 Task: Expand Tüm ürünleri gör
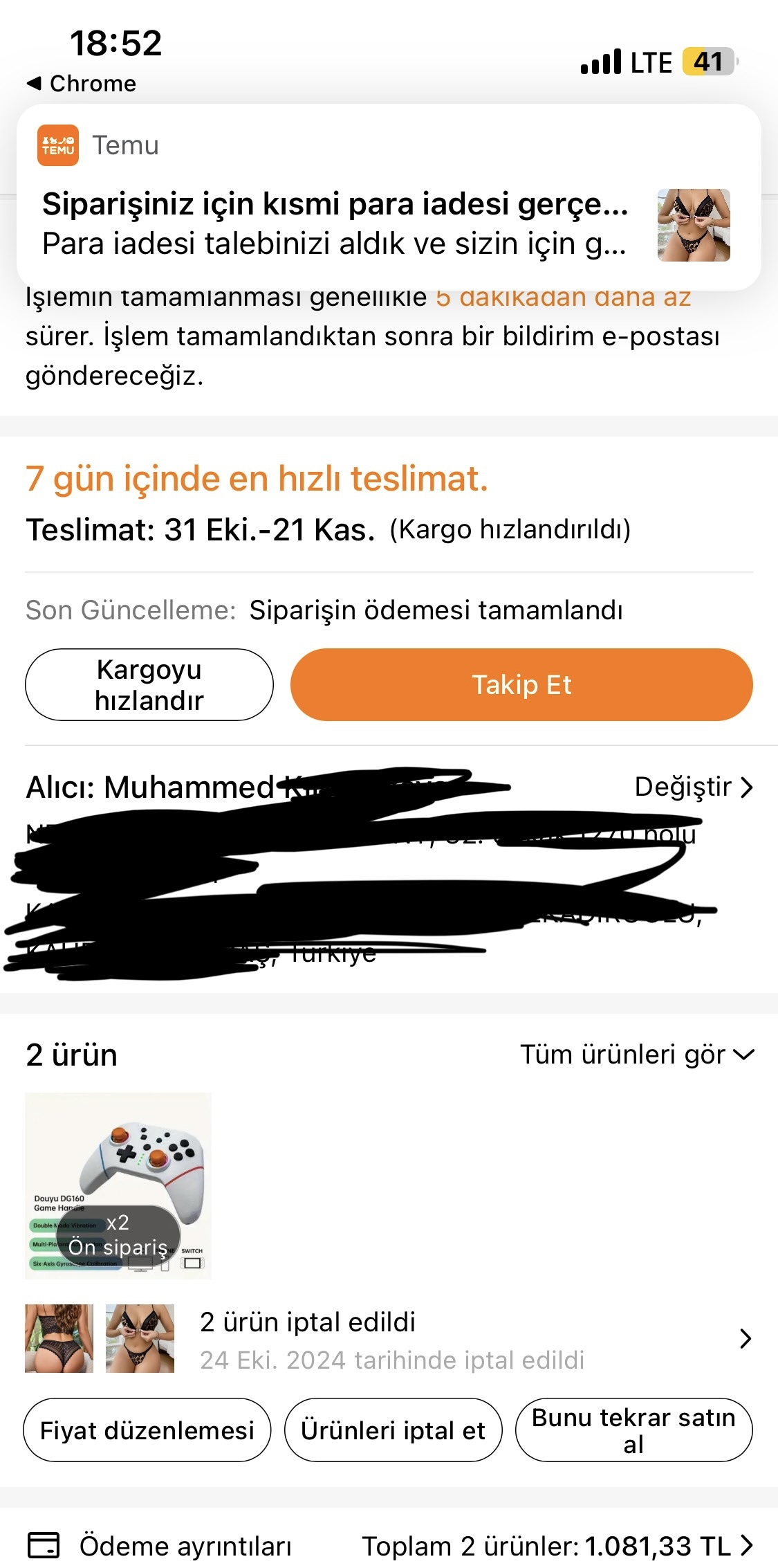tap(636, 1055)
